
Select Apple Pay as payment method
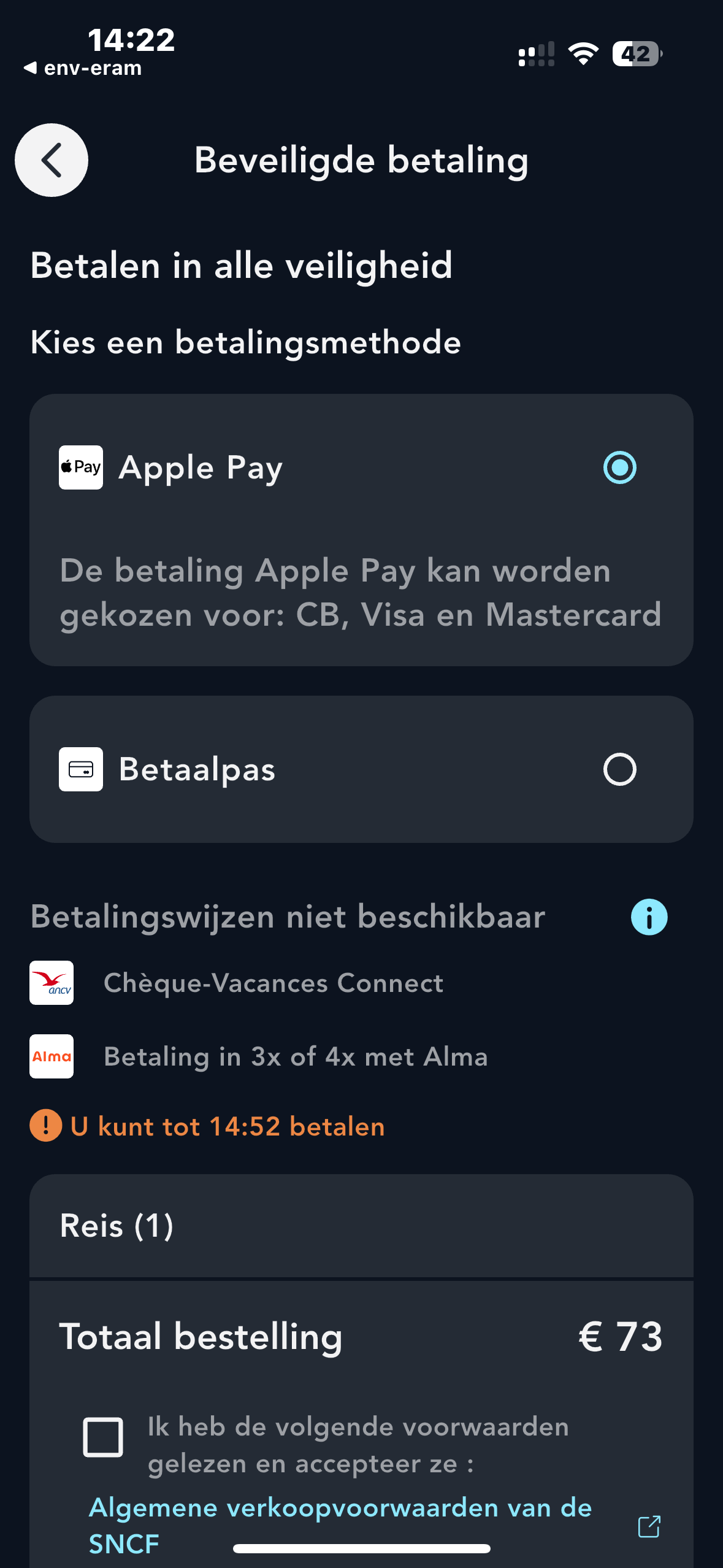coord(619,468)
